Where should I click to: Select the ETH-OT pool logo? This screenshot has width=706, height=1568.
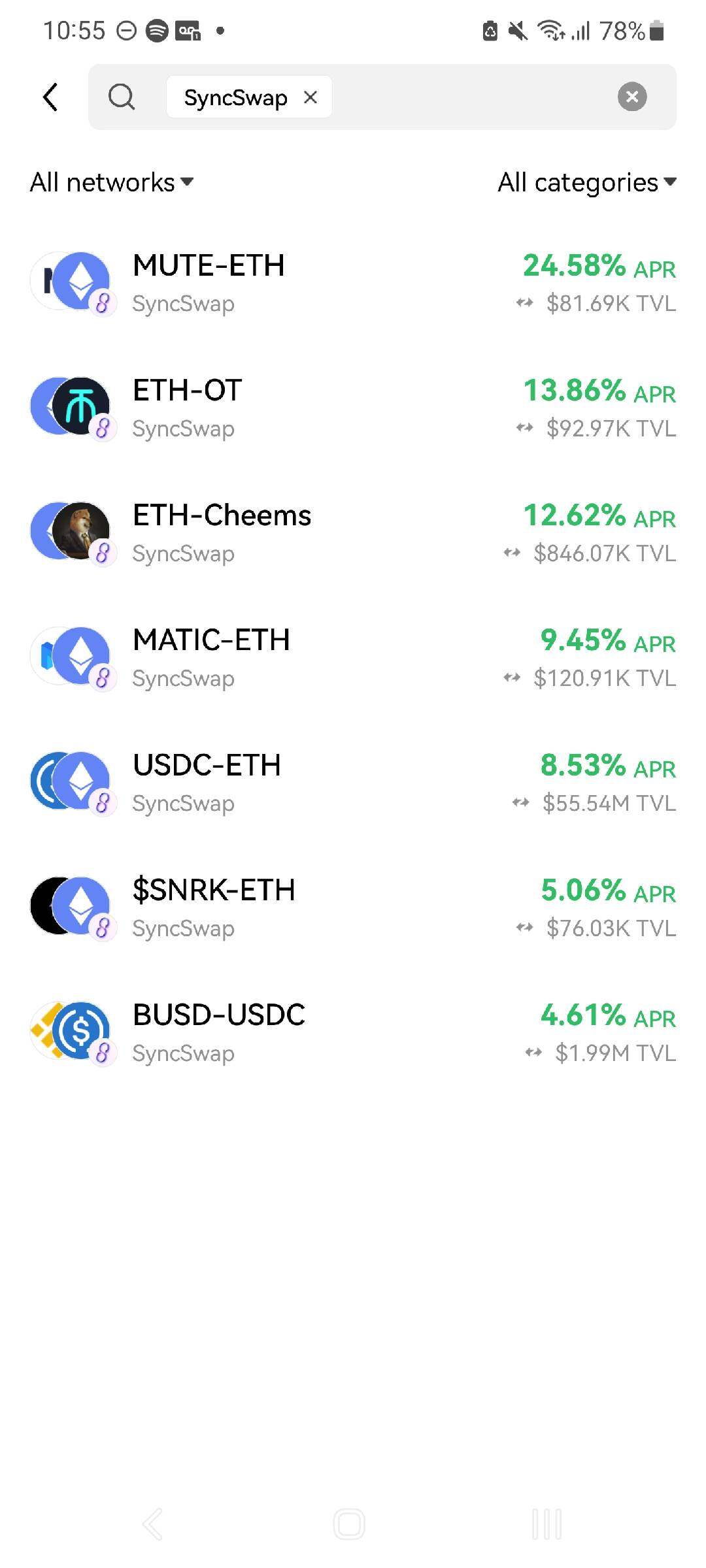(x=72, y=406)
